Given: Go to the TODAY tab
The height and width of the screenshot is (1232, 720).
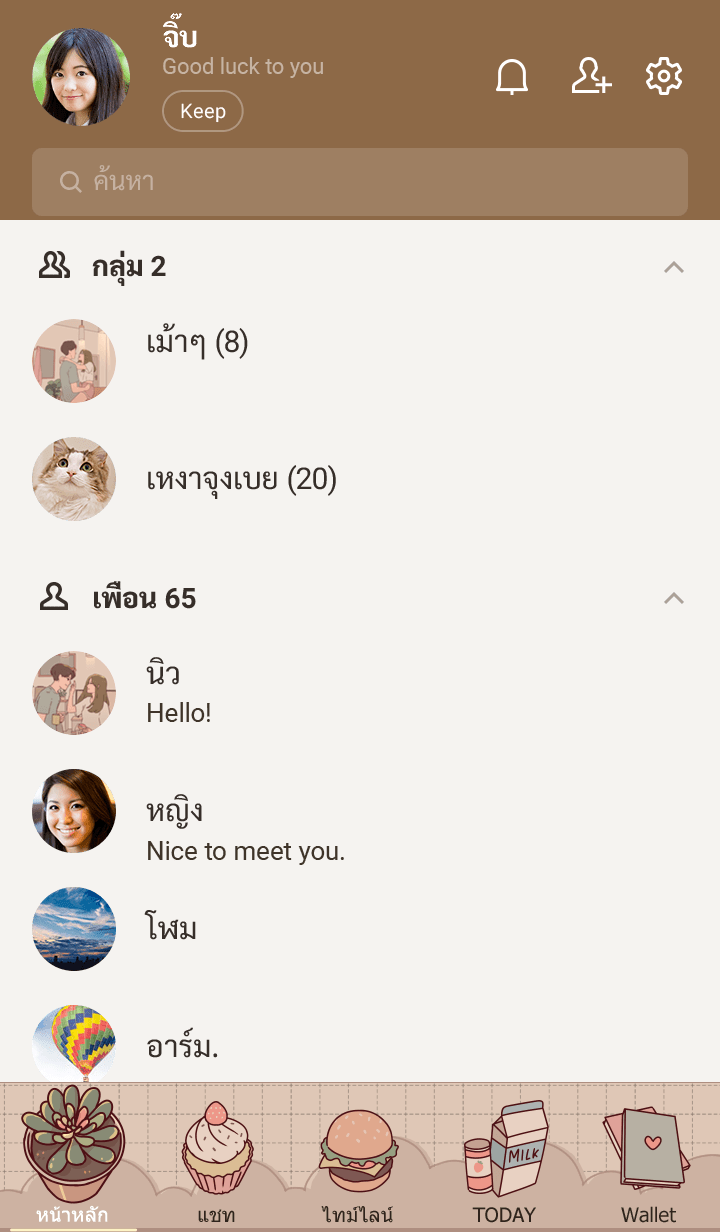Looking at the screenshot, I should [x=504, y=1160].
